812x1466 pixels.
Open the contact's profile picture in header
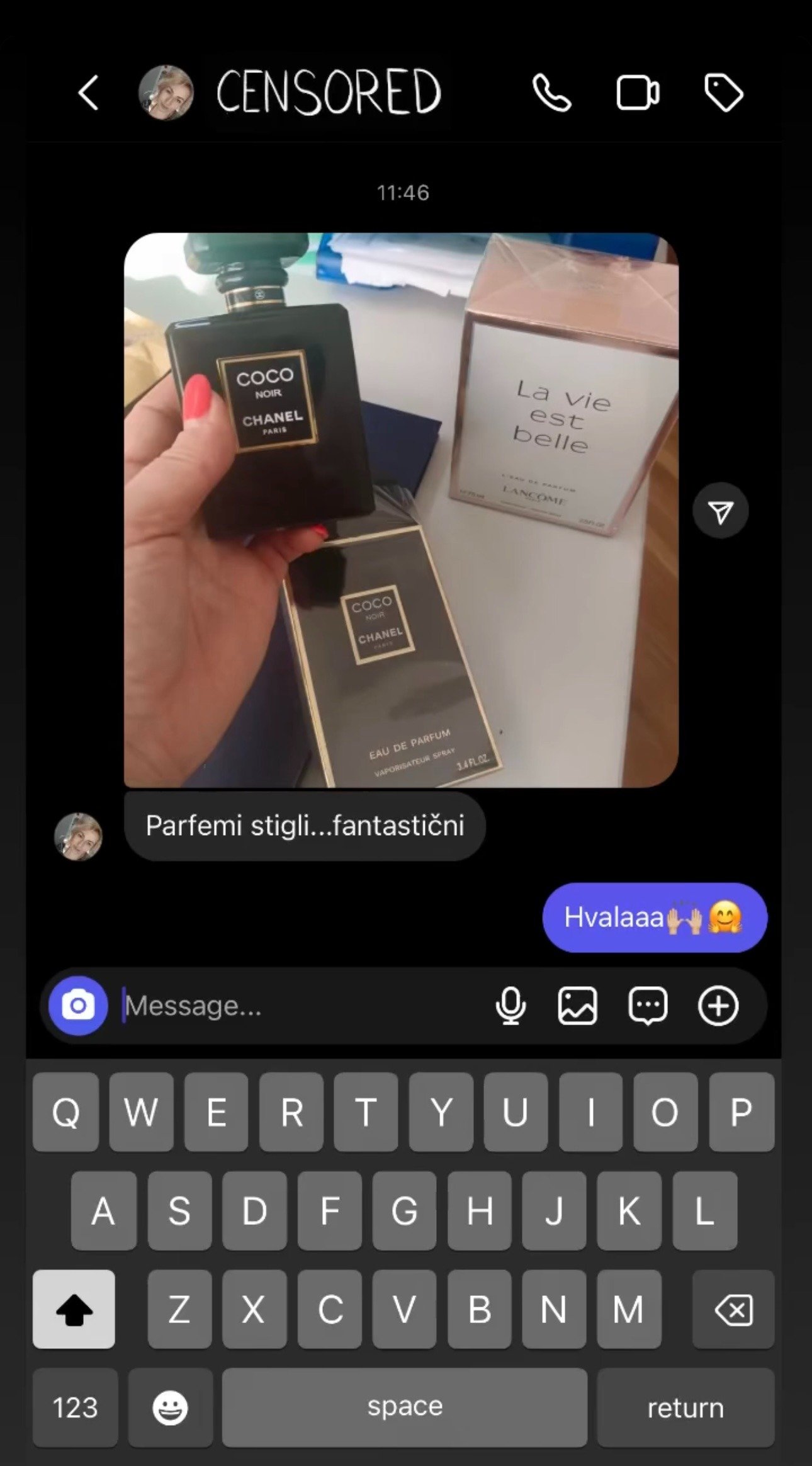166,93
